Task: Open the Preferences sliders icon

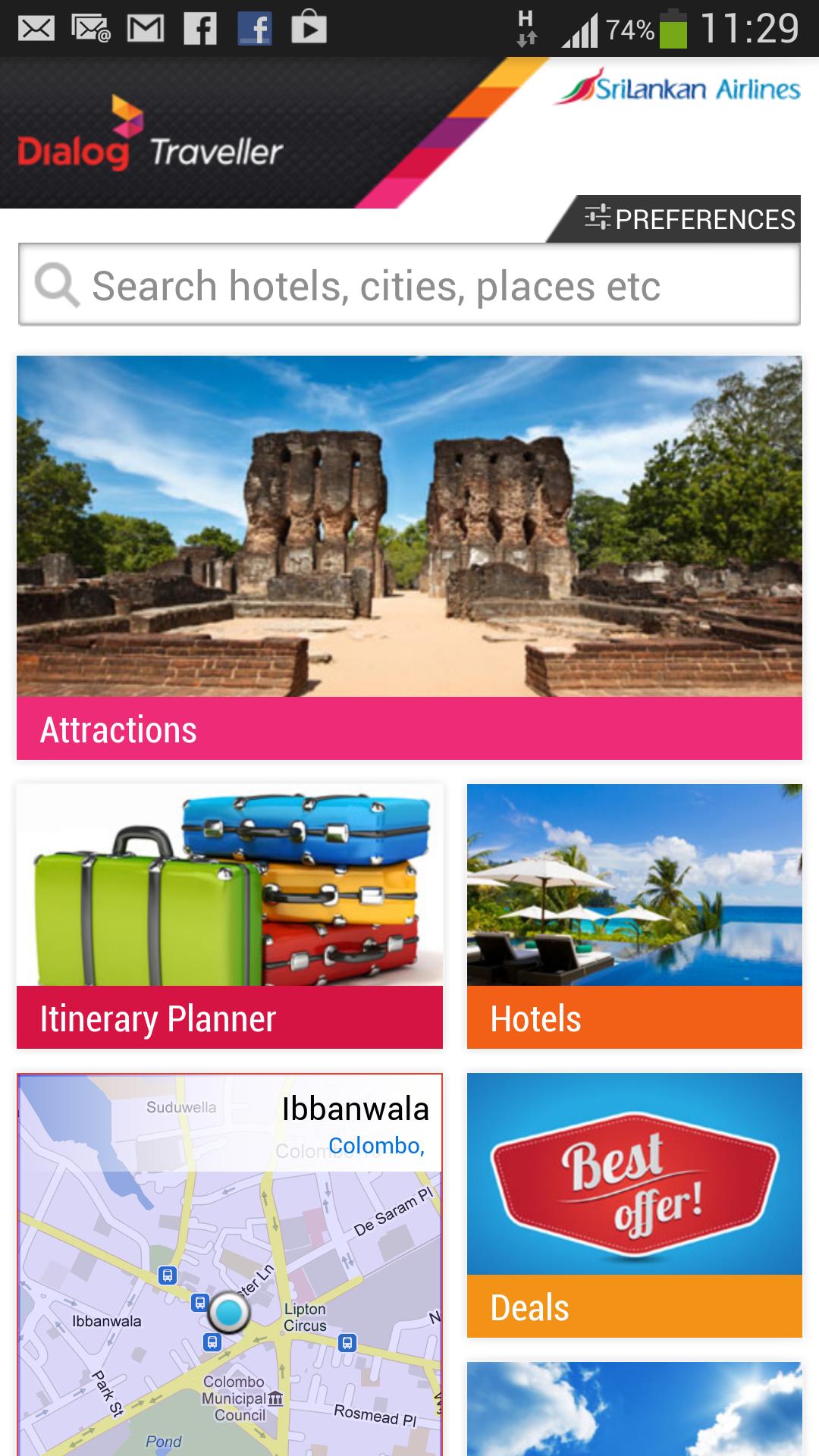Action: point(596,217)
